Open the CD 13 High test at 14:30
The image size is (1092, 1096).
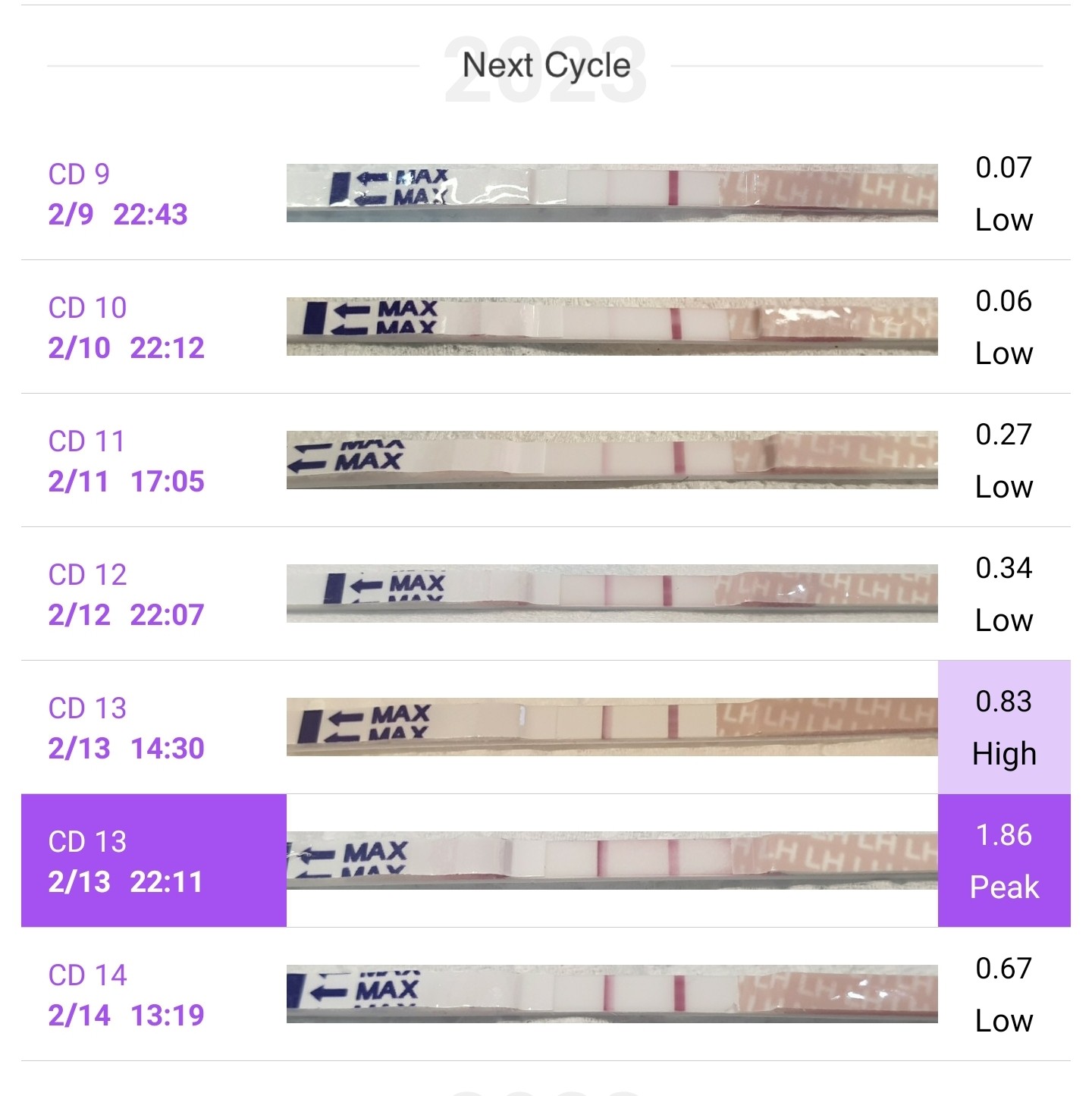(x=545, y=727)
